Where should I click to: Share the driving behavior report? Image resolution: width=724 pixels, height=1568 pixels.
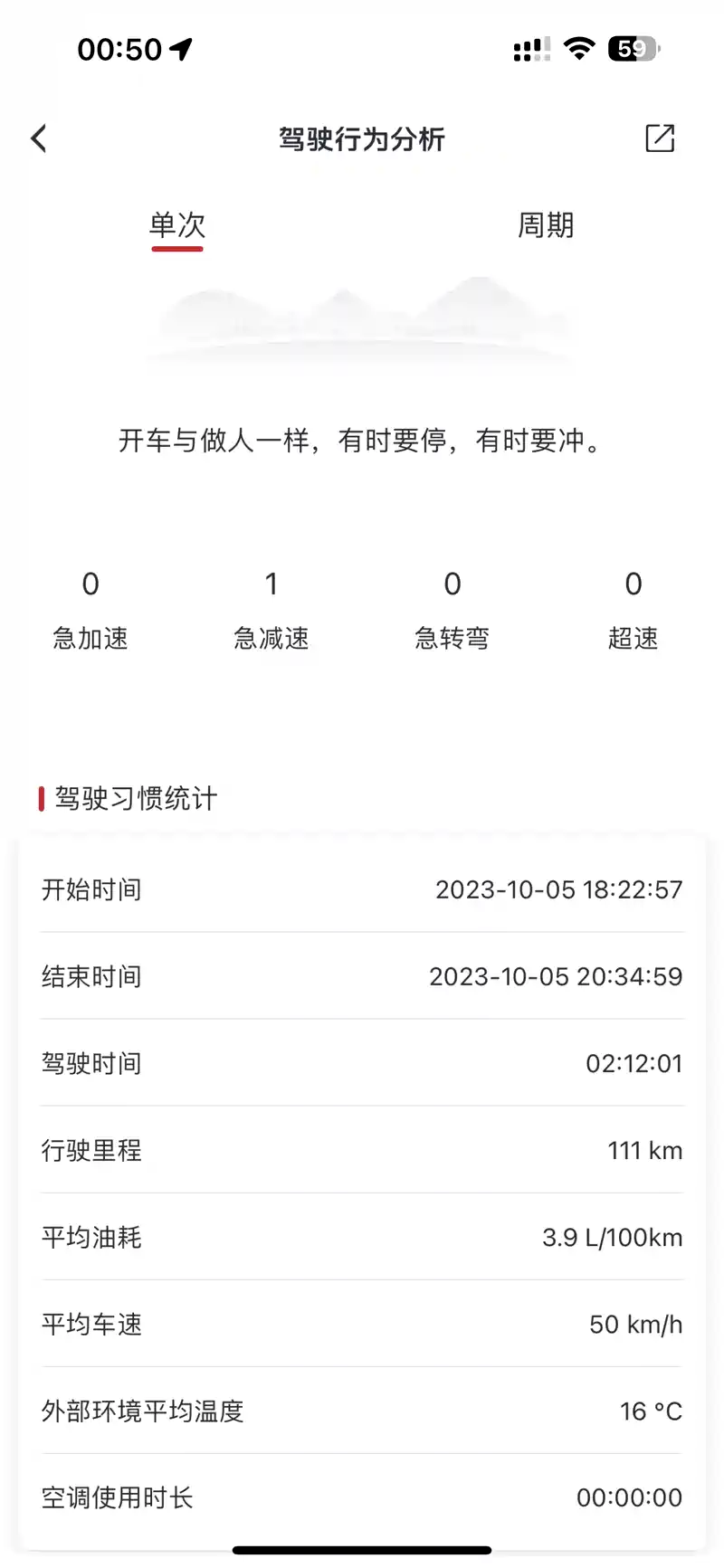[x=659, y=138]
